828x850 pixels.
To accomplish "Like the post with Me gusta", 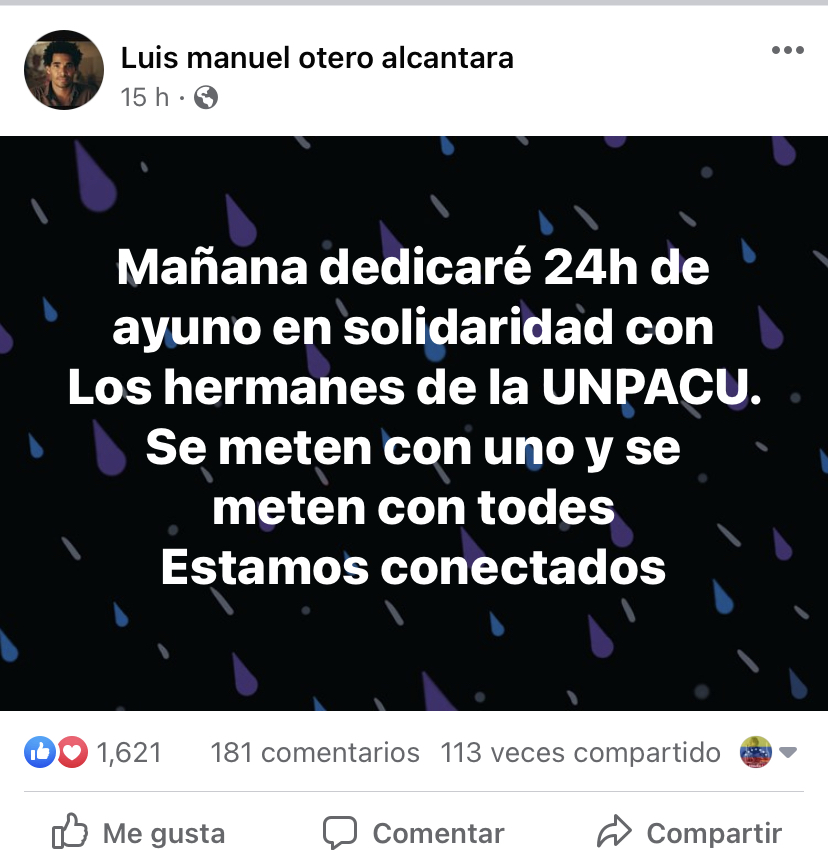I will coord(139,832).
